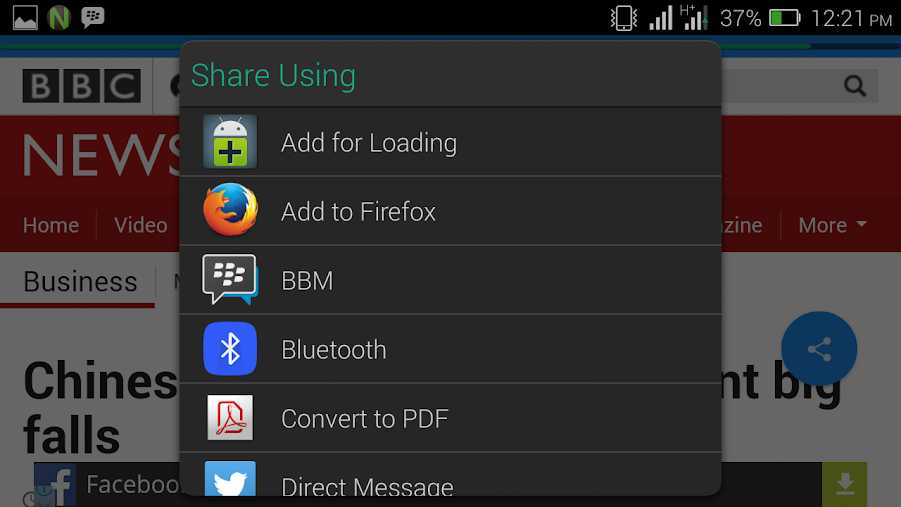Image resolution: width=901 pixels, height=507 pixels.
Task: Open the Business section link
Action: (80, 282)
